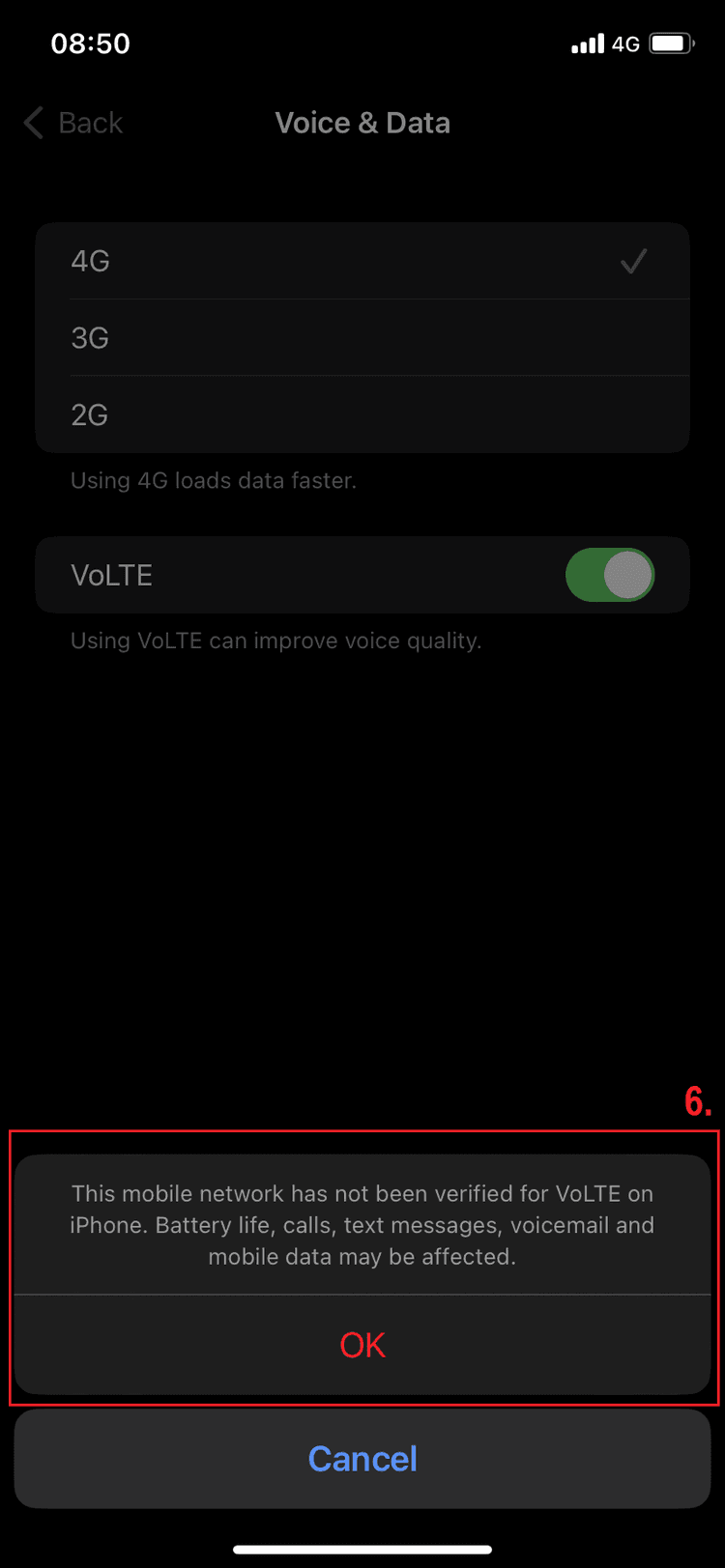Confirm the VoLTE warning with OK
Image resolution: width=725 pixels, height=1568 pixels.
pyautogui.click(x=362, y=1345)
